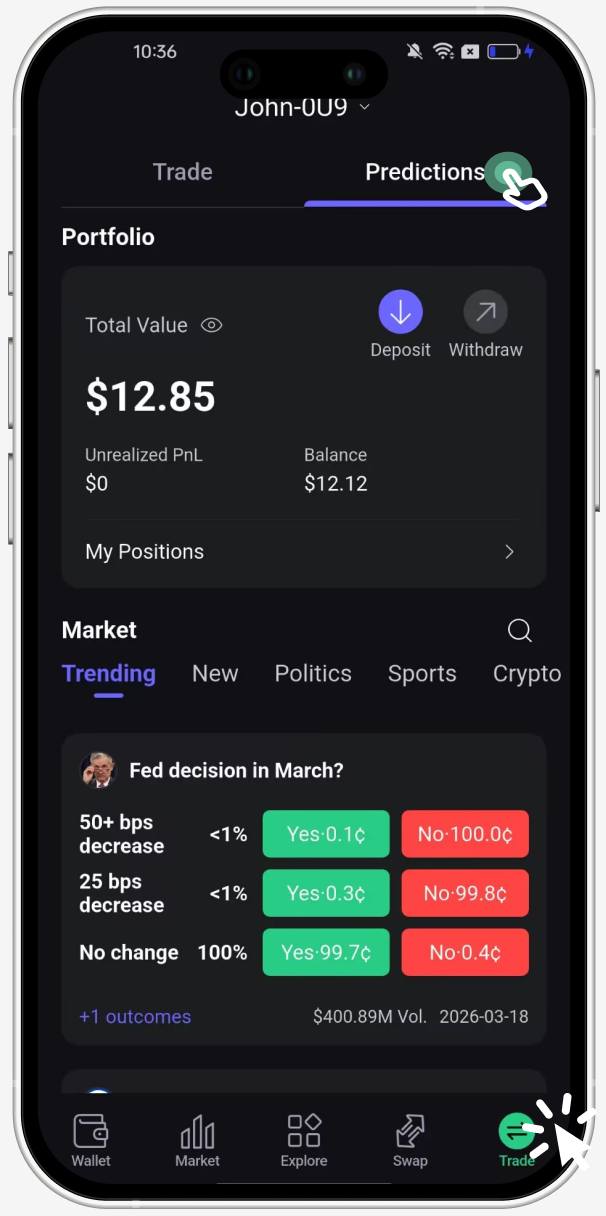Viewport: 606px width, 1216px height.
Task: Switch to the Sports category
Action: pos(422,674)
